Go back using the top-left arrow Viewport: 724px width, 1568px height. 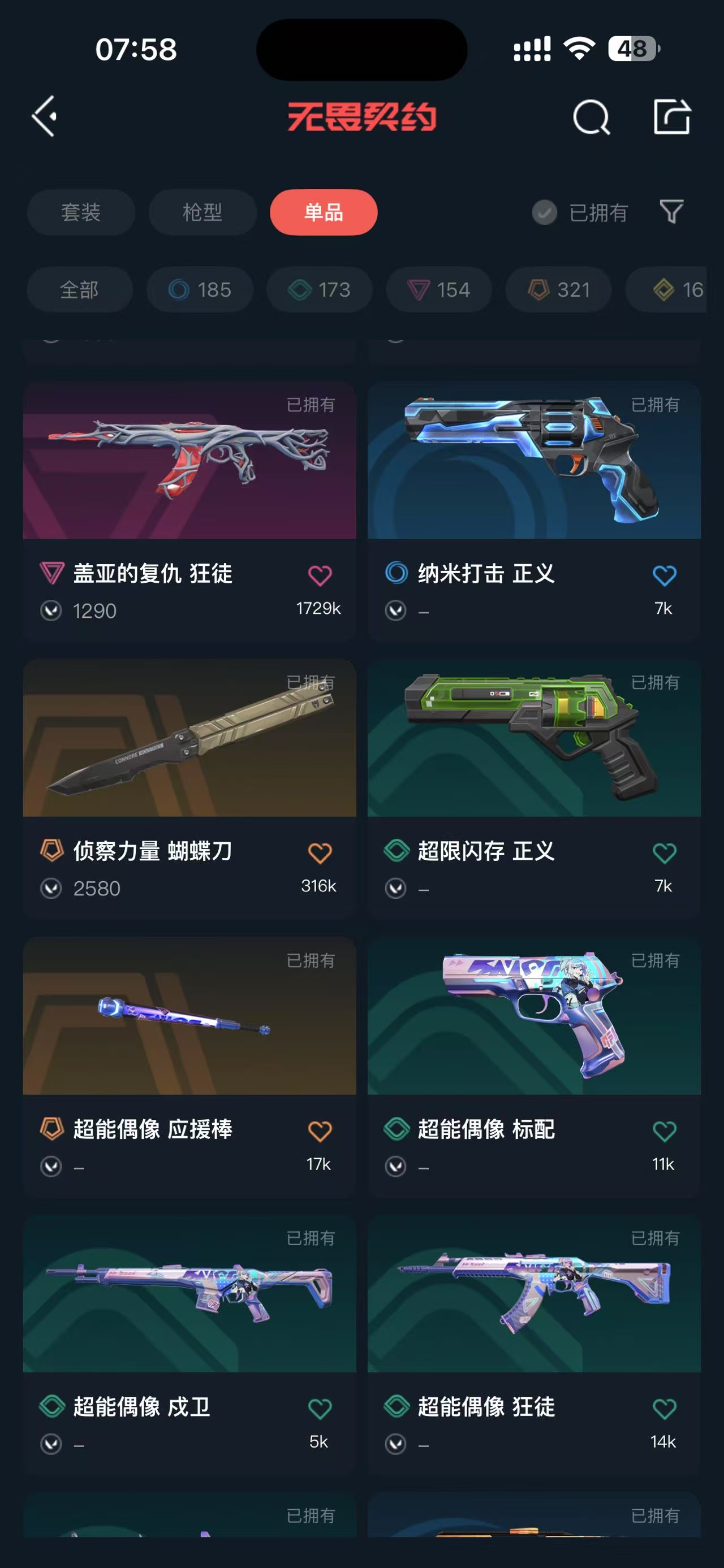pyautogui.click(x=45, y=116)
